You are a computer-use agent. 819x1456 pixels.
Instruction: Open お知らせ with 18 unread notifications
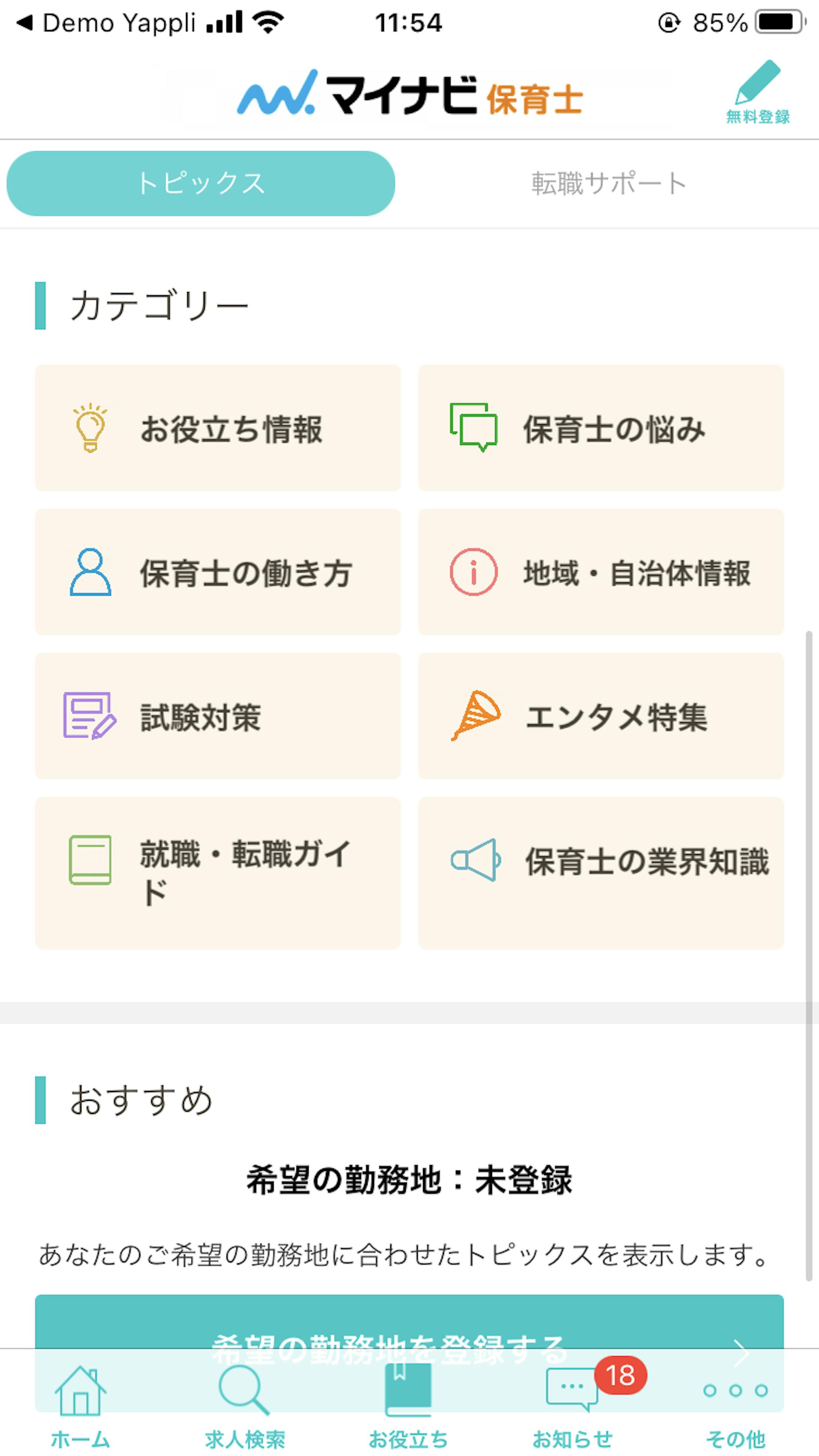[573, 1407]
